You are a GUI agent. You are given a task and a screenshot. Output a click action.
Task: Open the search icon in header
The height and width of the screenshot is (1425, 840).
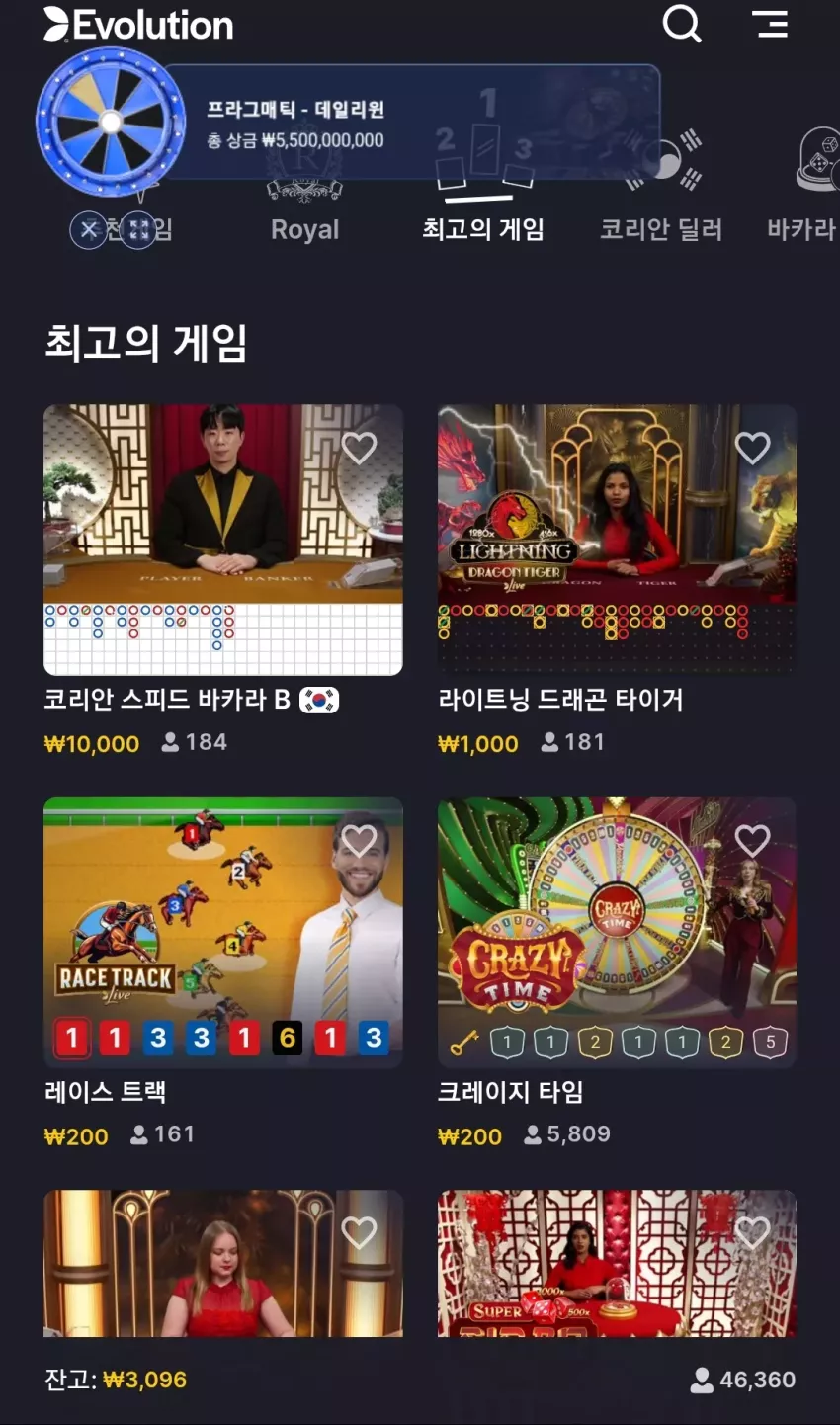pyautogui.click(x=681, y=24)
